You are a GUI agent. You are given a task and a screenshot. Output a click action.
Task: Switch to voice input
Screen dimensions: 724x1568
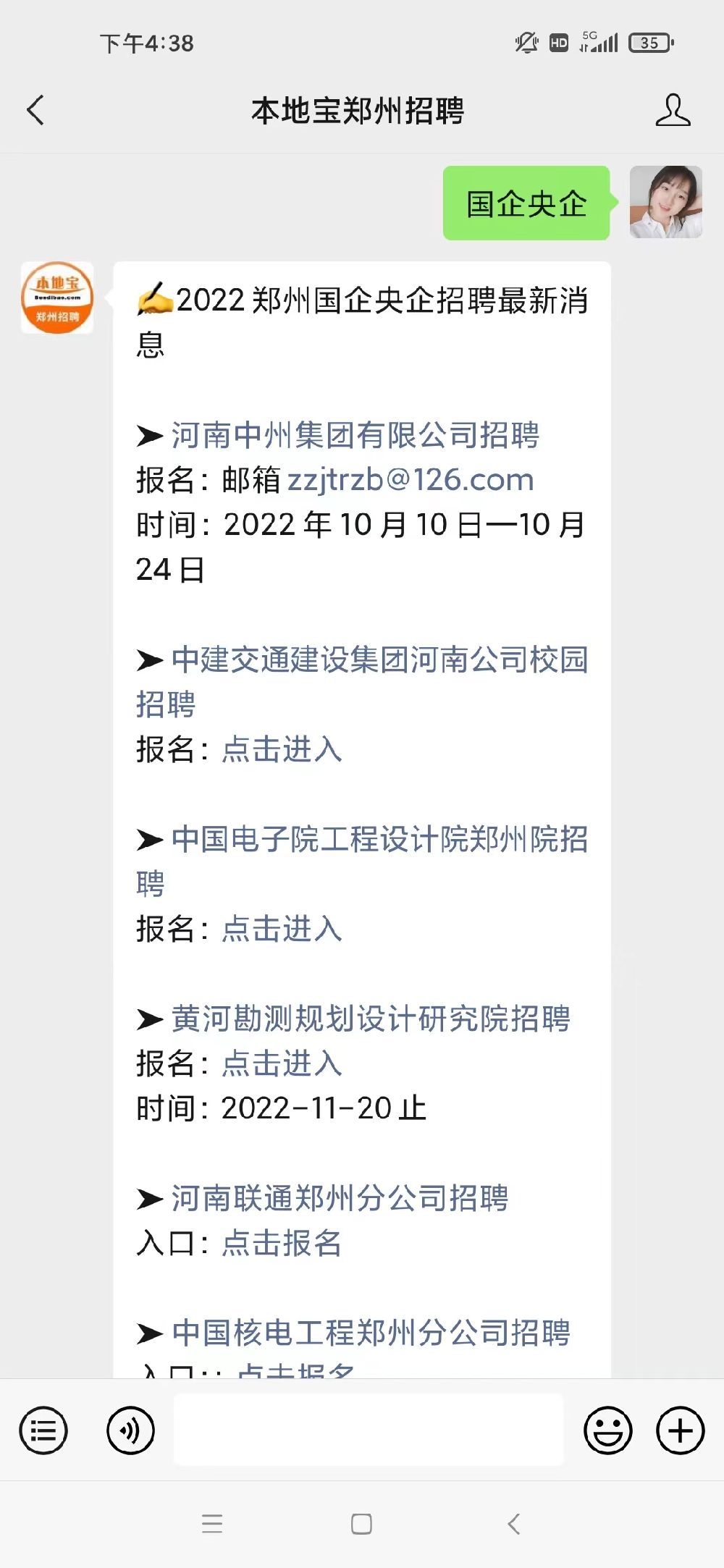coord(130,1430)
